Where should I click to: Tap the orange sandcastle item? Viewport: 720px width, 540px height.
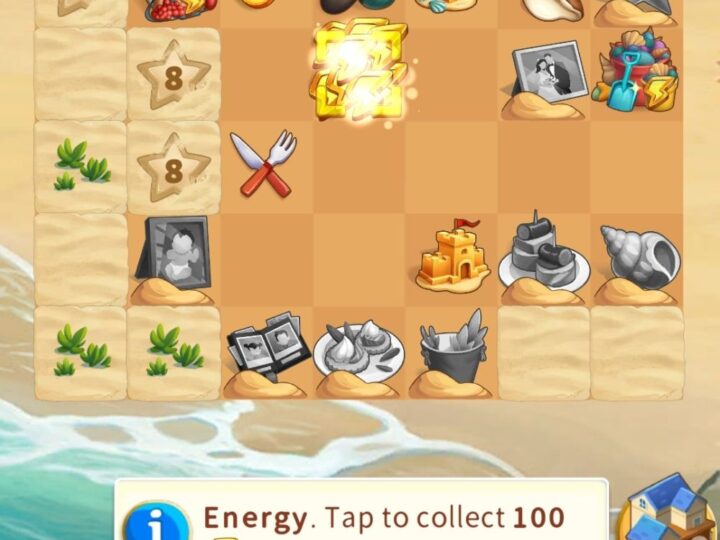pos(453,256)
